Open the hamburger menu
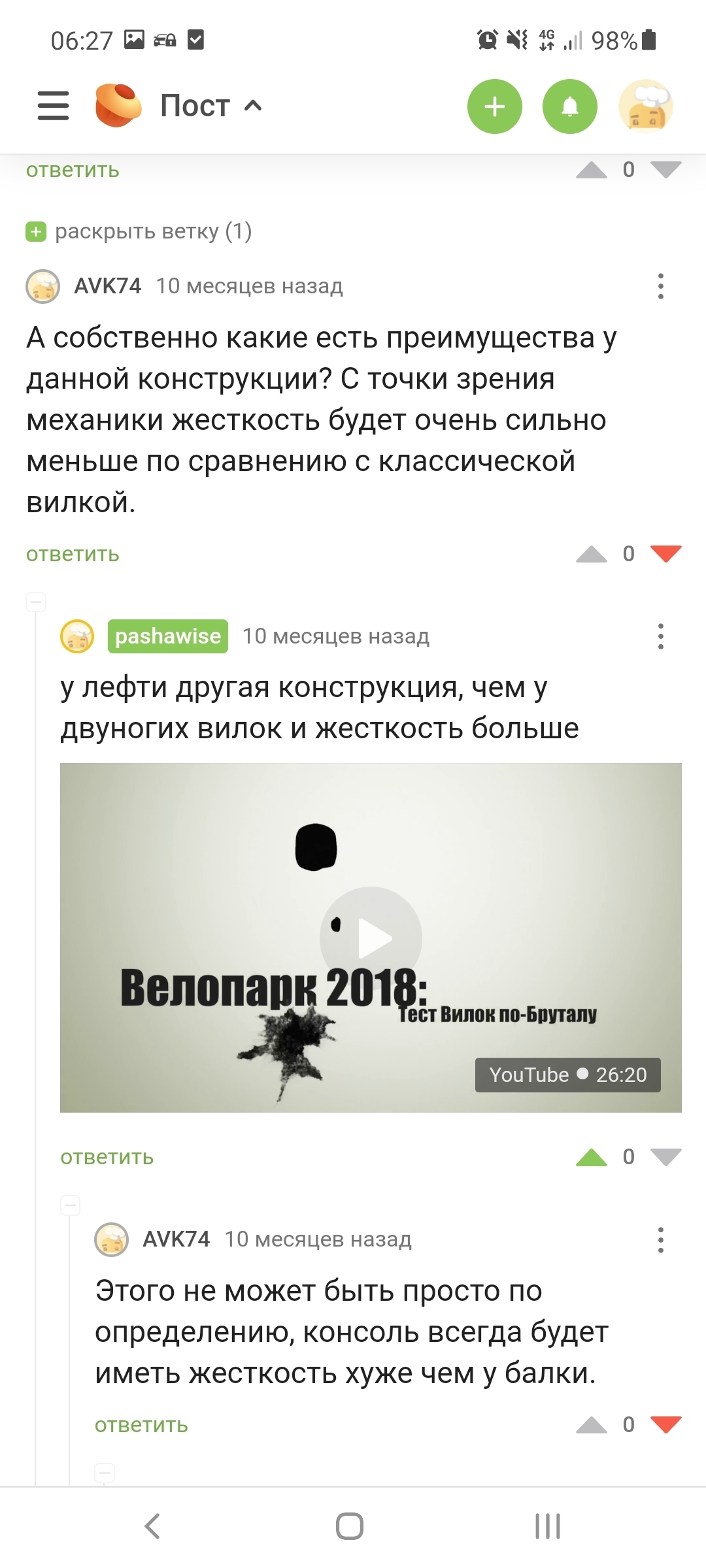706x1568 pixels. coord(53,106)
